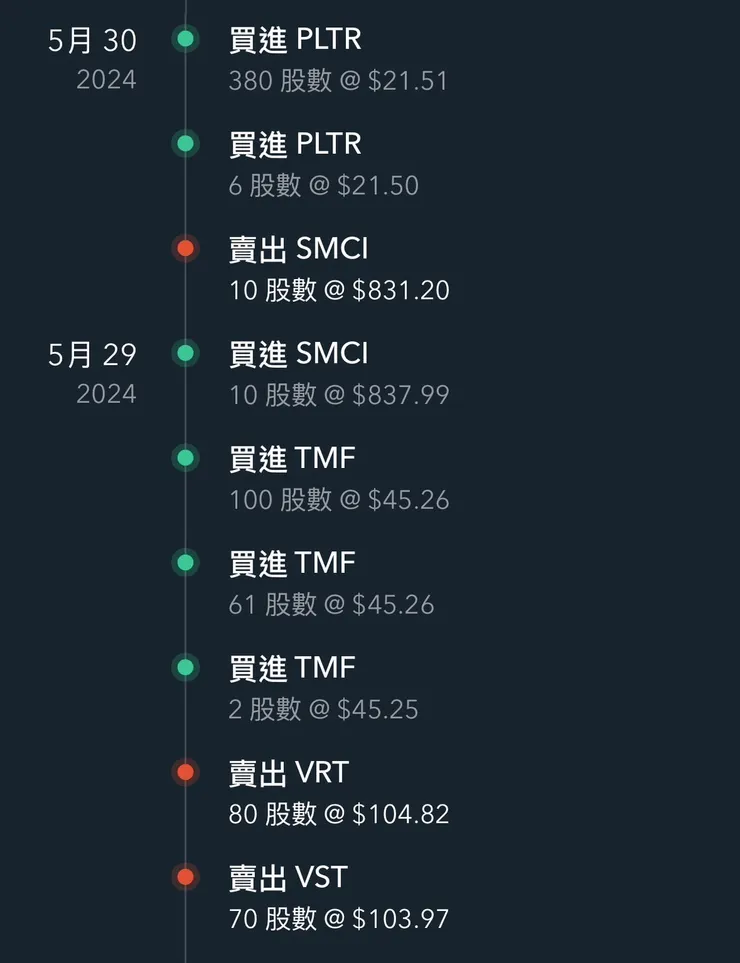Click the red sell marker for VRT
The width and height of the screenshot is (740, 963).
coord(185,772)
